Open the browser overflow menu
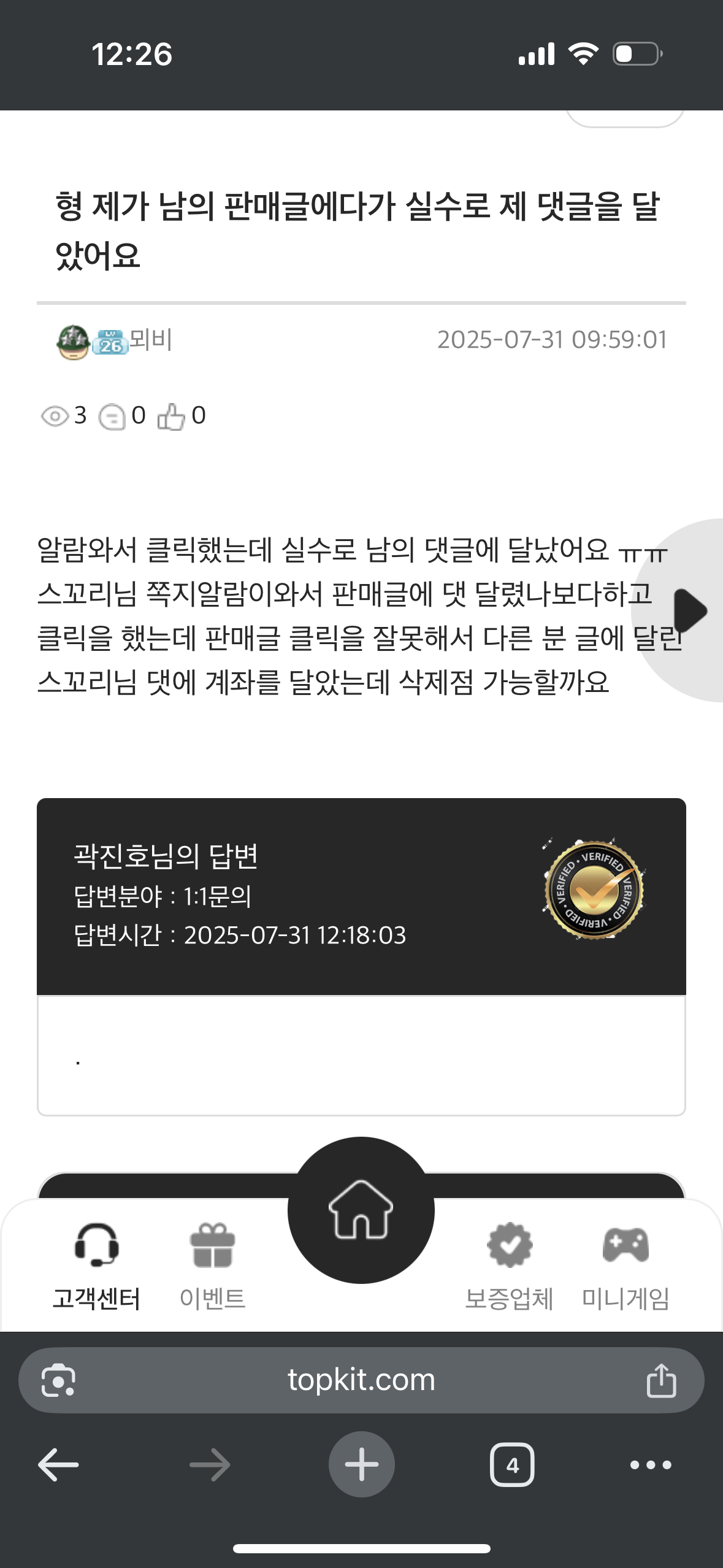This screenshot has height=1568, width=723. (x=651, y=1465)
